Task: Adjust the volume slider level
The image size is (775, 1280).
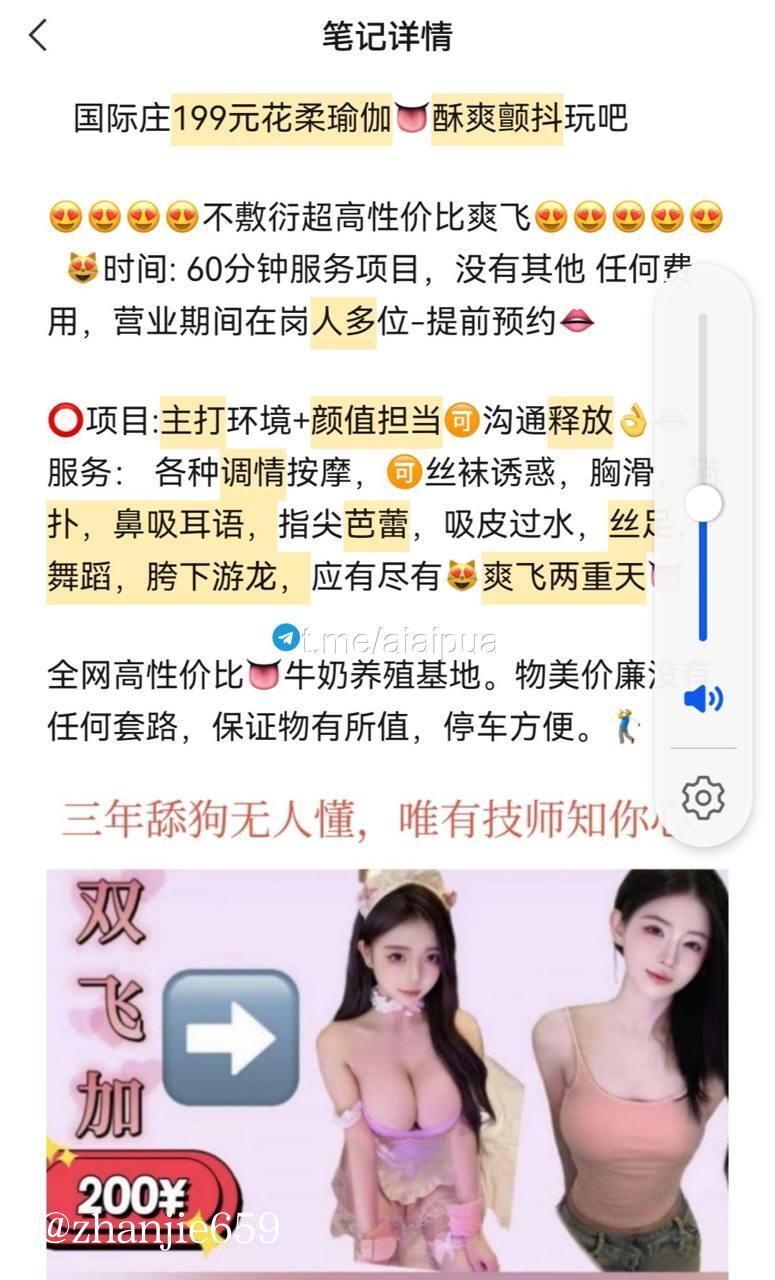Action: point(703,503)
